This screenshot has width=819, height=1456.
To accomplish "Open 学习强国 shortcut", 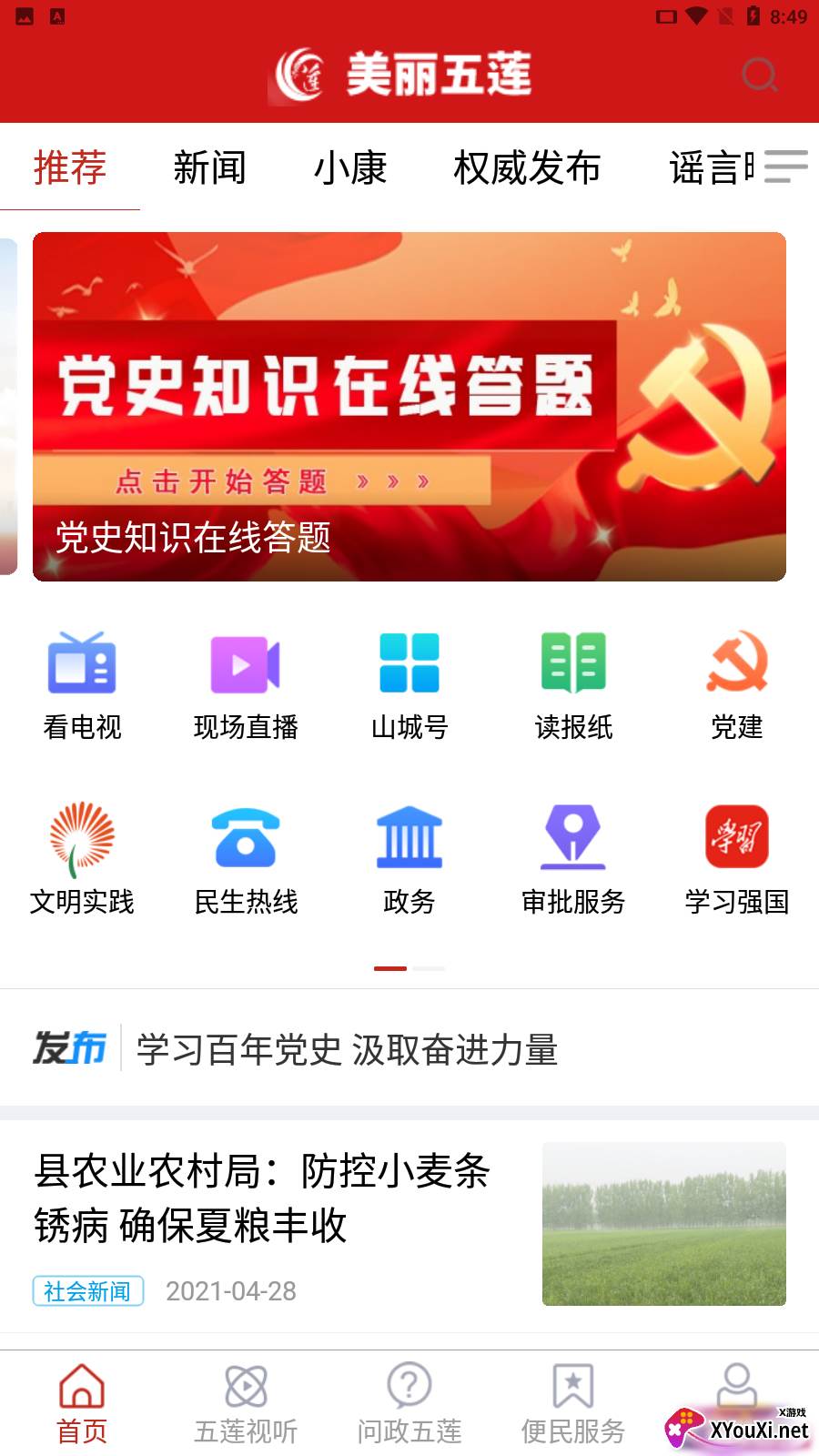I will click(737, 860).
